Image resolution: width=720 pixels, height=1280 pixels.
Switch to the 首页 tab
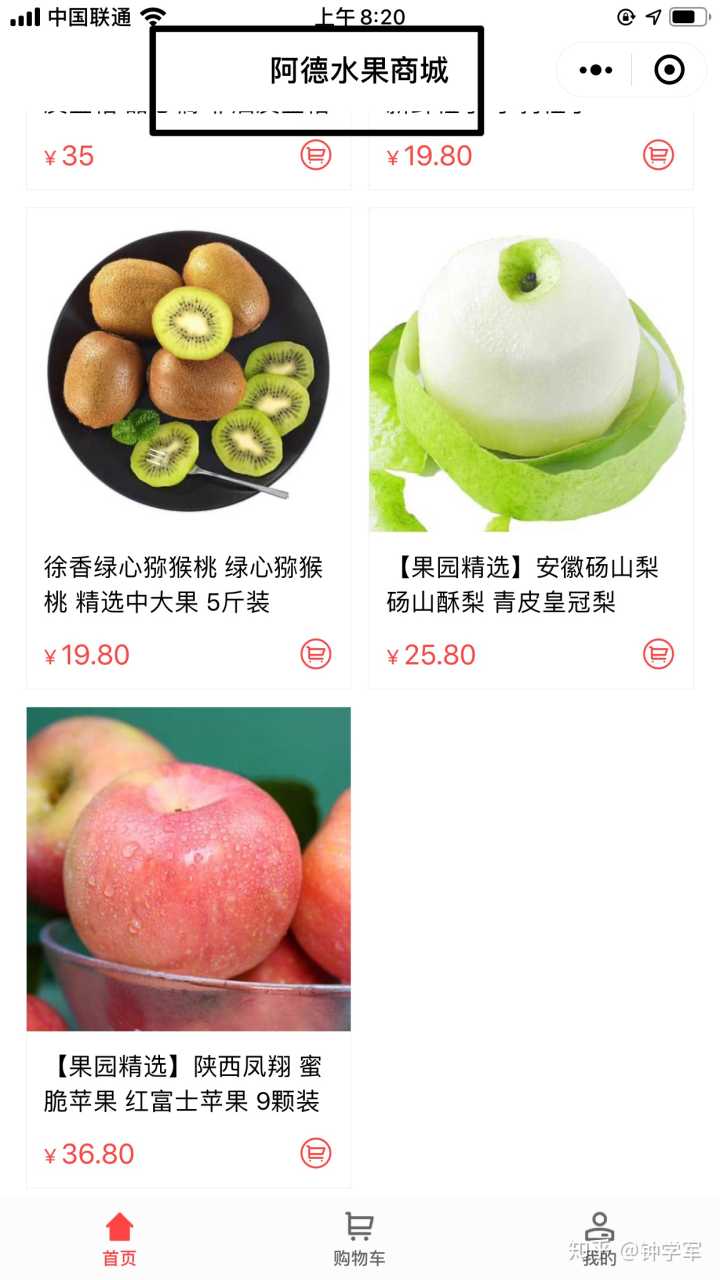pyautogui.click(x=119, y=1238)
